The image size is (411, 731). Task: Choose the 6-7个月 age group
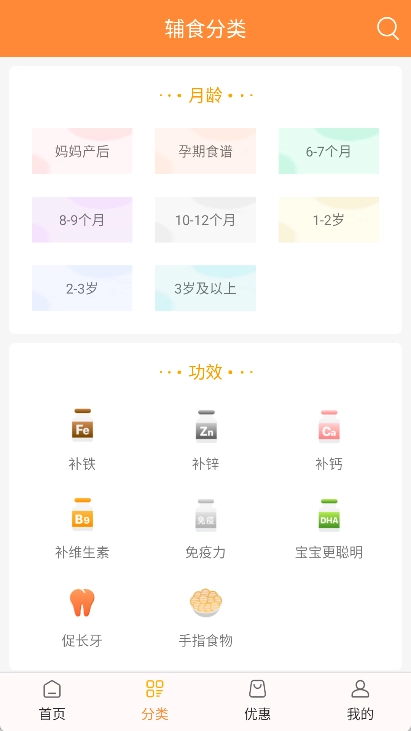point(329,151)
